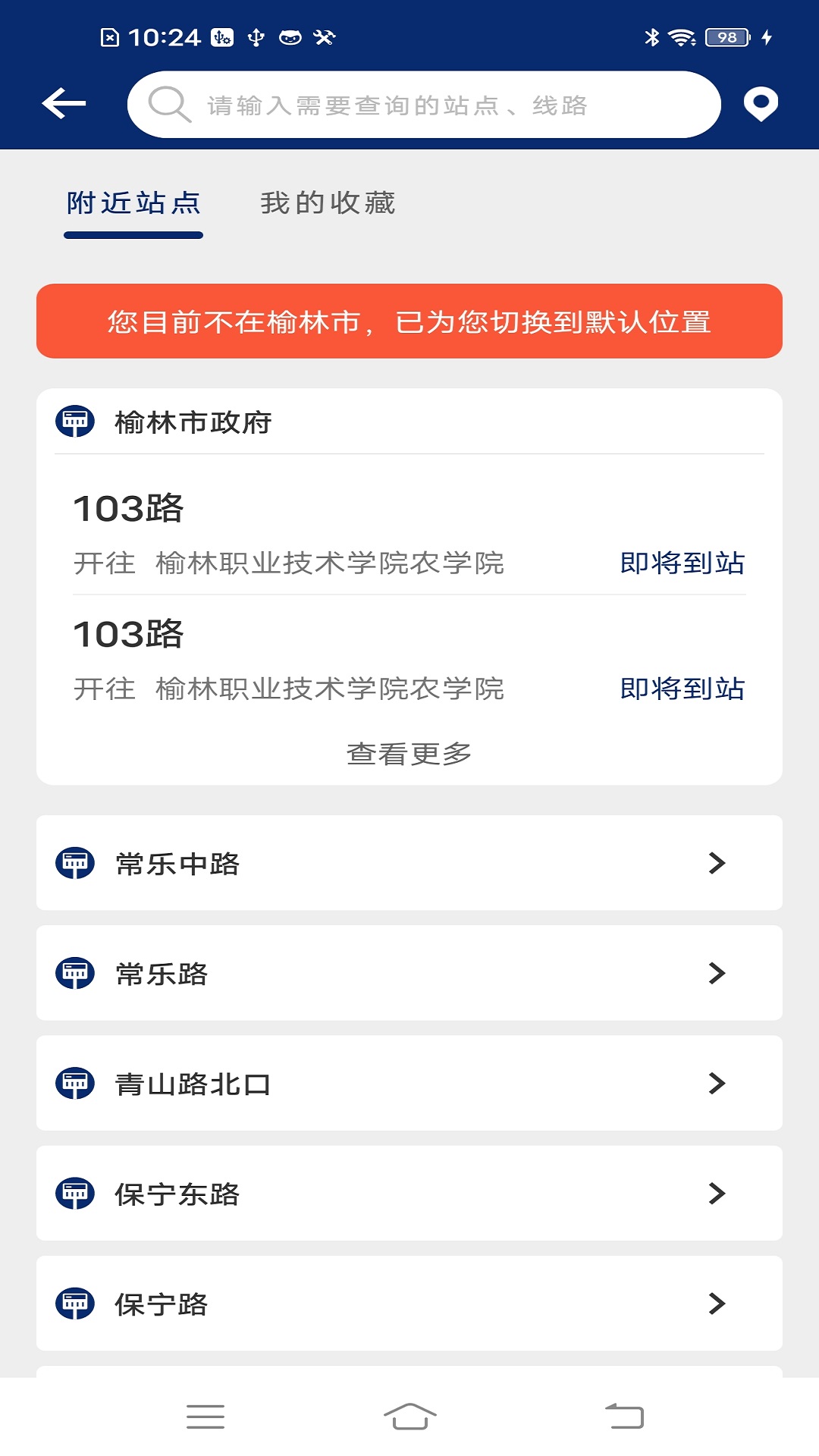This screenshot has height=1456, width=819.
Task: Click 即将到站 for the first 103路 bus
Action: pyautogui.click(x=681, y=563)
